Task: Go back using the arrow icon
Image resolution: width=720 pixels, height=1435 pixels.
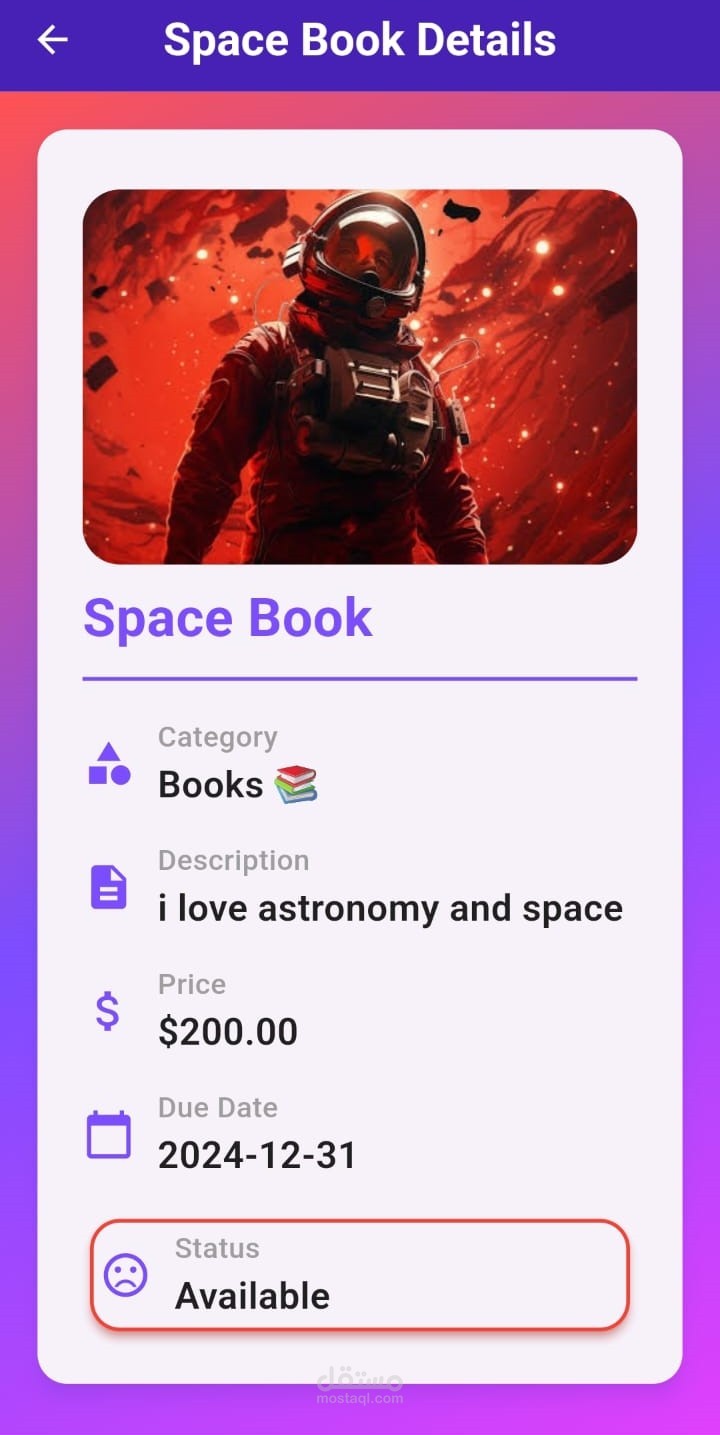Action: point(52,40)
